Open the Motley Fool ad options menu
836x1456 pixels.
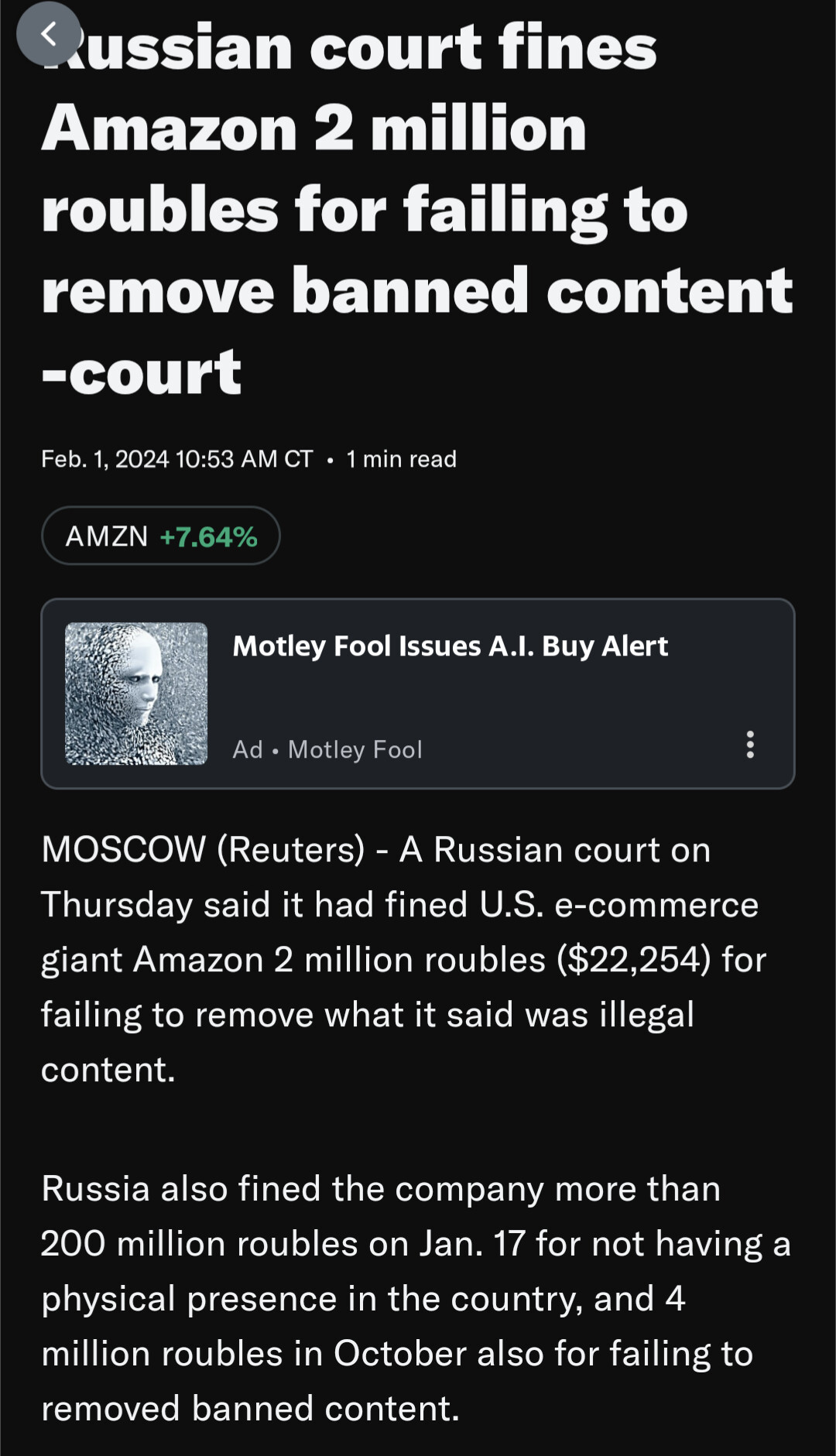click(749, 744)
